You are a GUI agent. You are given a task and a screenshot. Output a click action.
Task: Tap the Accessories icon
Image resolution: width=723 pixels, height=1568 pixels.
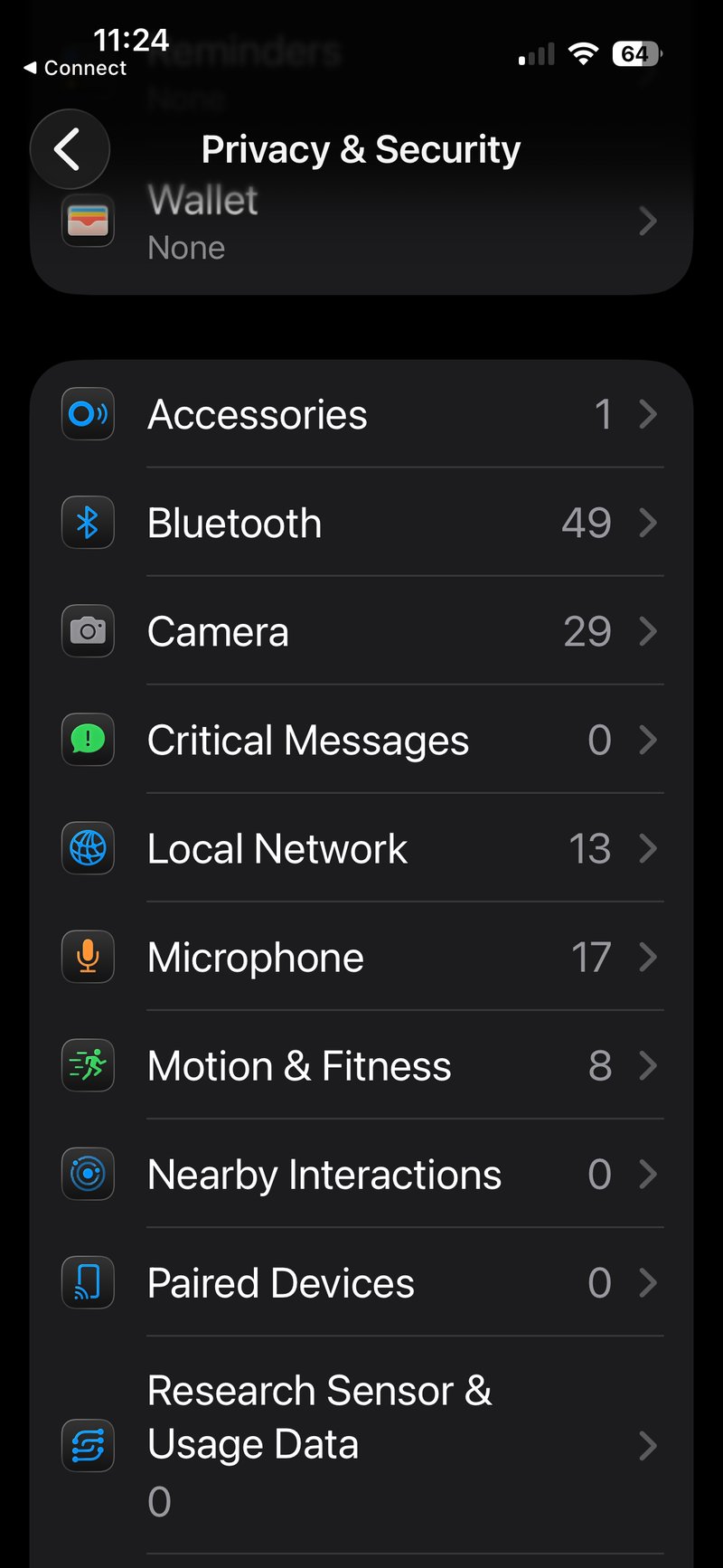87,414
